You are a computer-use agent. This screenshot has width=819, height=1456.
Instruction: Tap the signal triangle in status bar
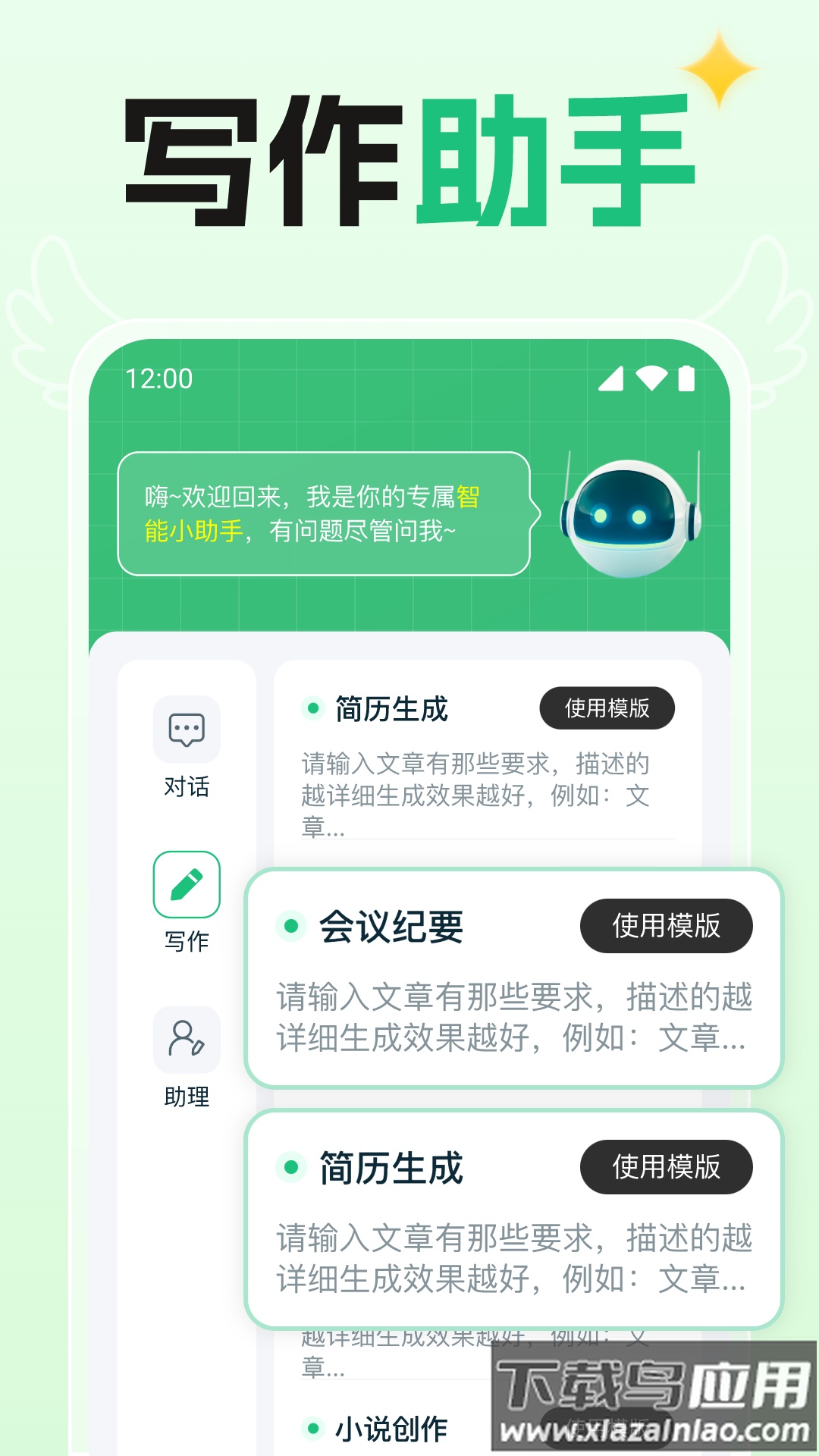tap(611, 379)
